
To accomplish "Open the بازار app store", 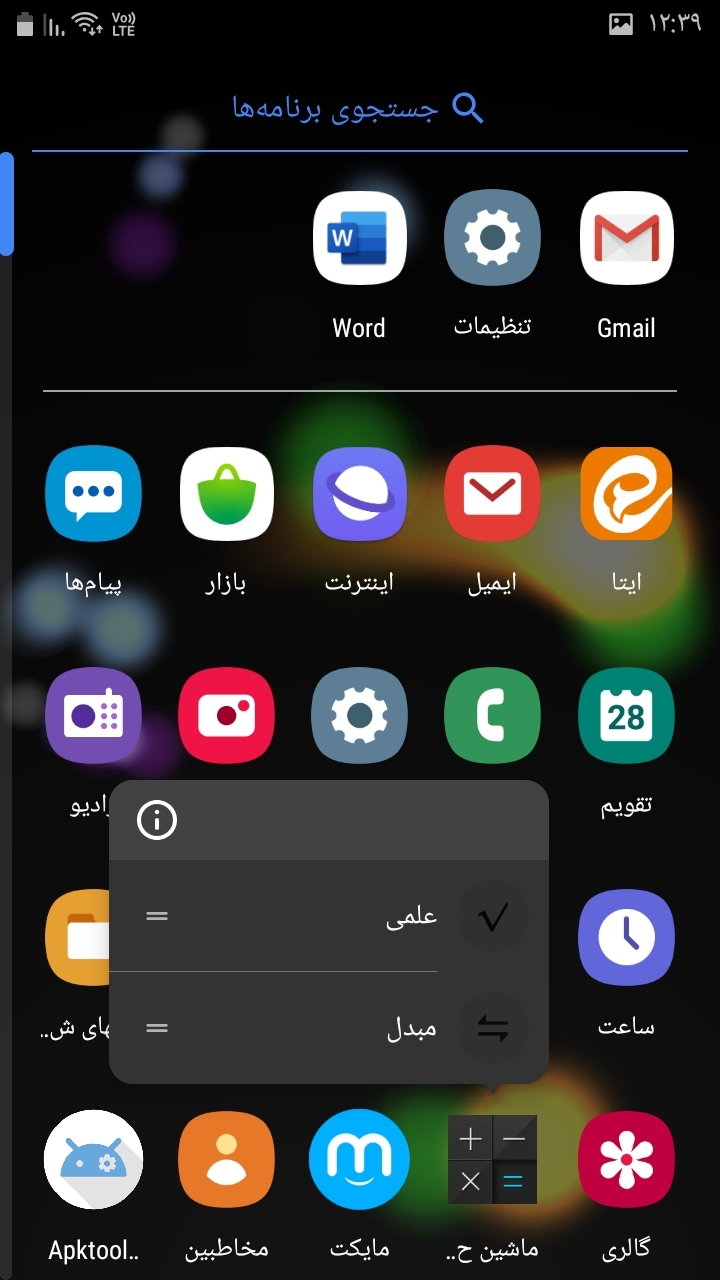I will point(226,494).
